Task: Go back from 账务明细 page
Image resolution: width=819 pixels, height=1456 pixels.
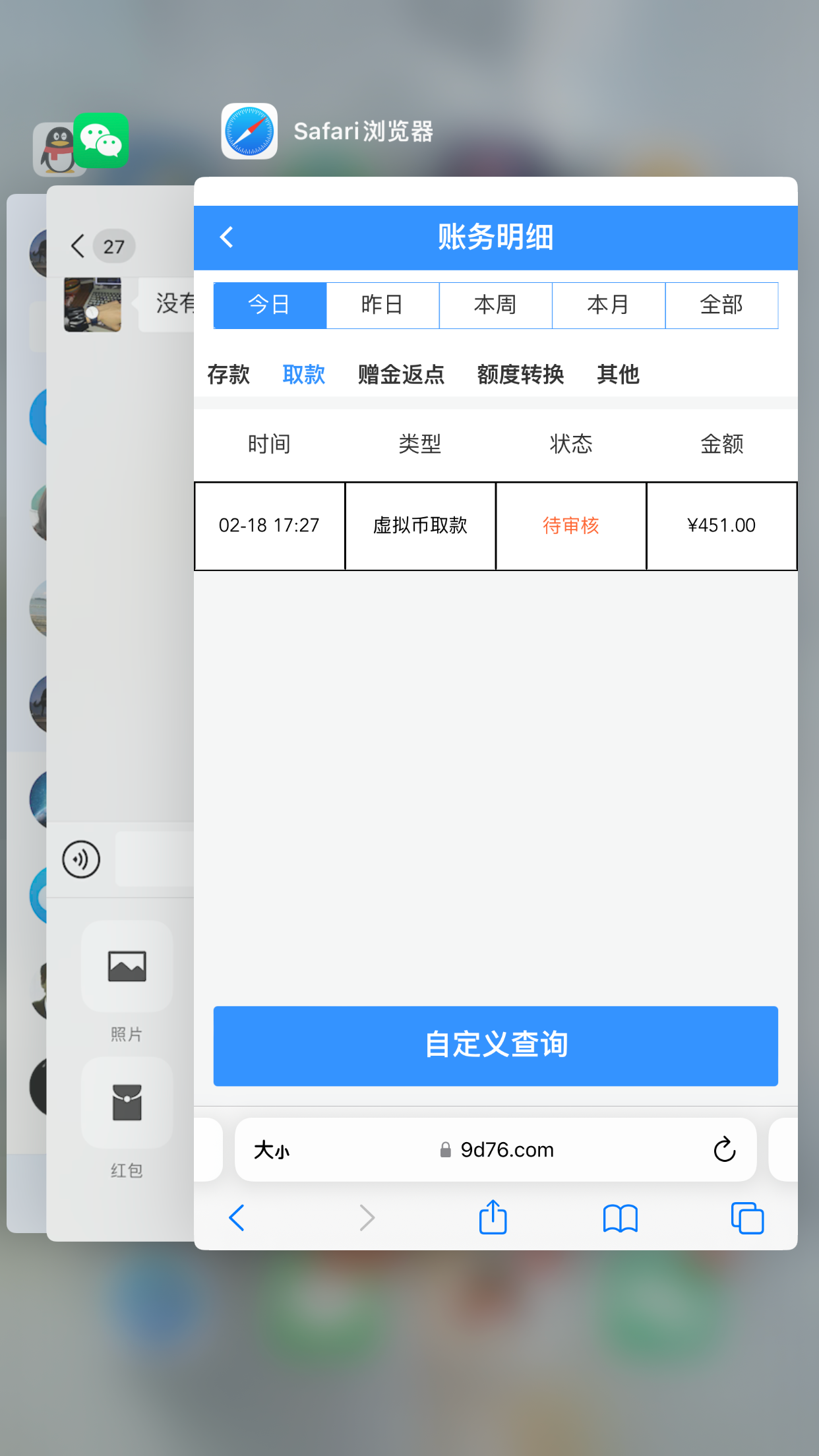Action: tap(227, 237)
